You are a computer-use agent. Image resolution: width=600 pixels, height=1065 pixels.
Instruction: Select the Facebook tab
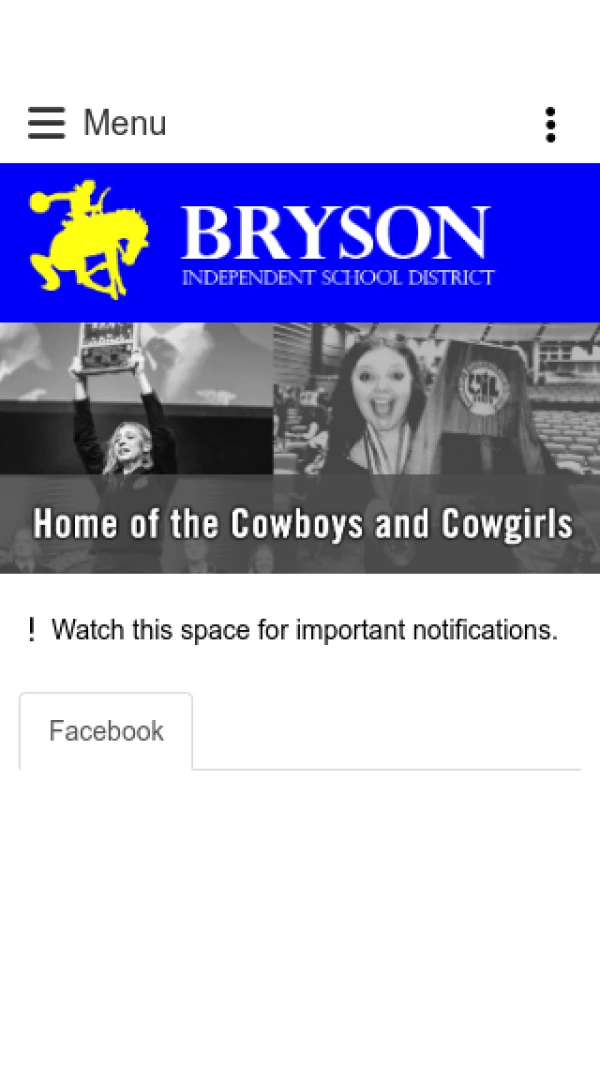106,731
